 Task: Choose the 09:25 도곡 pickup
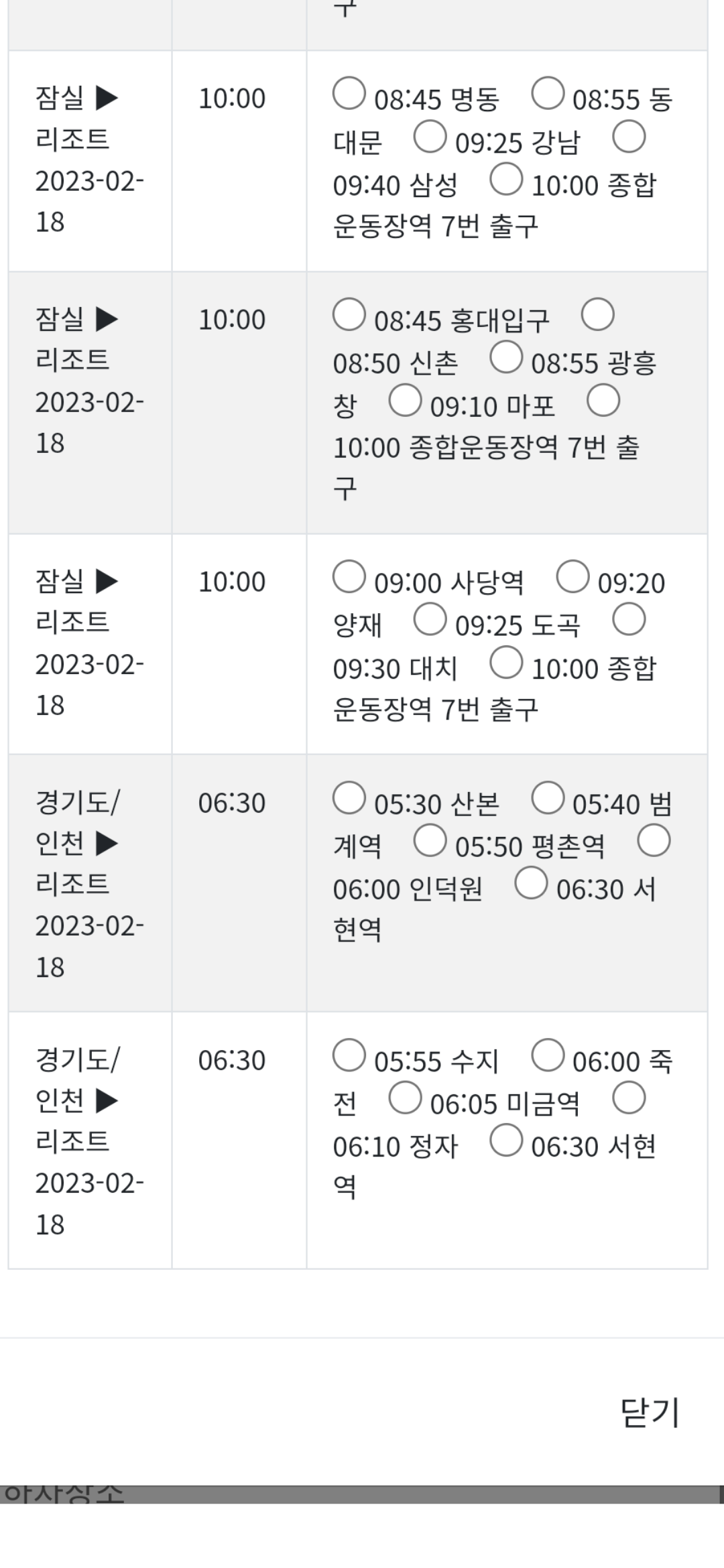(x=430, y=619)
